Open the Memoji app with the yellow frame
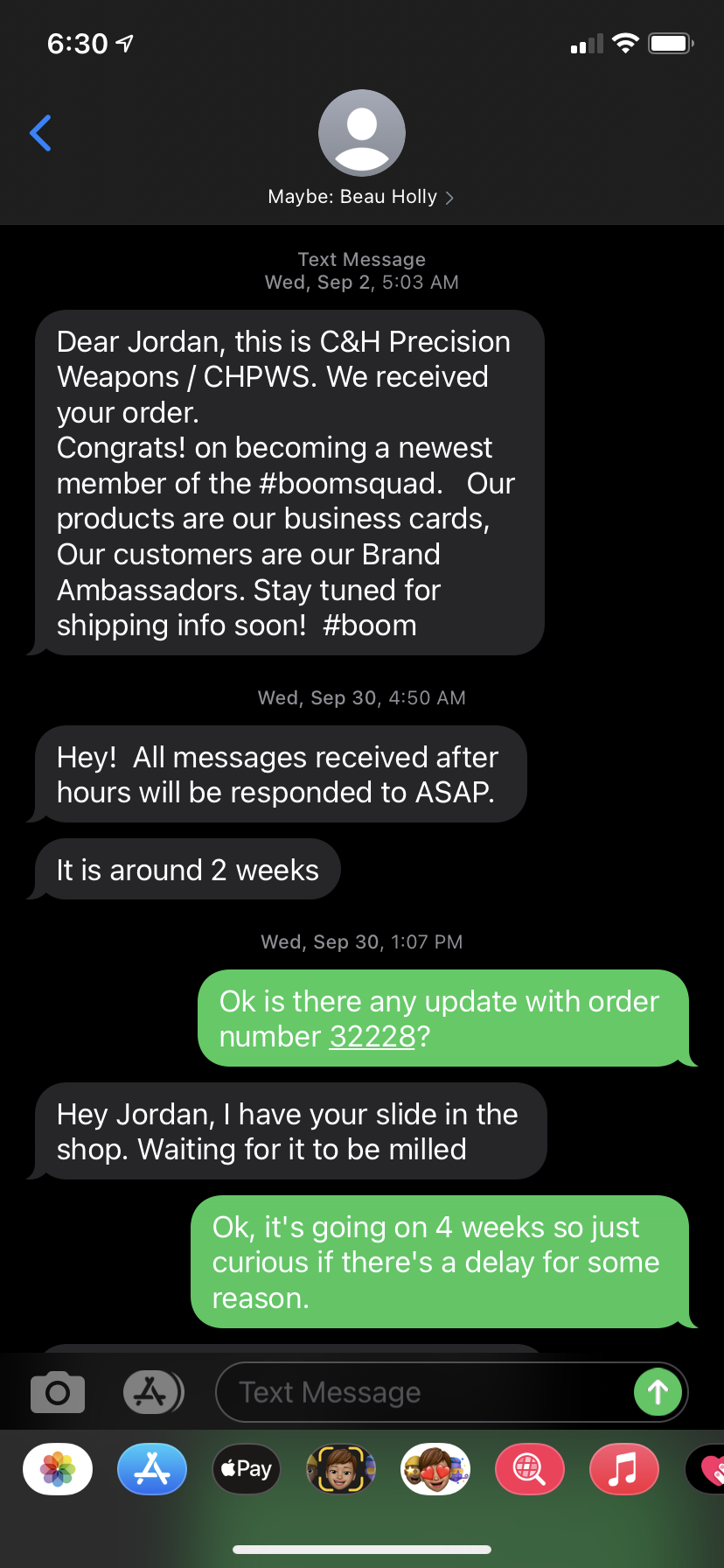Viewport: 724px width, 1568px height. 341,1468
